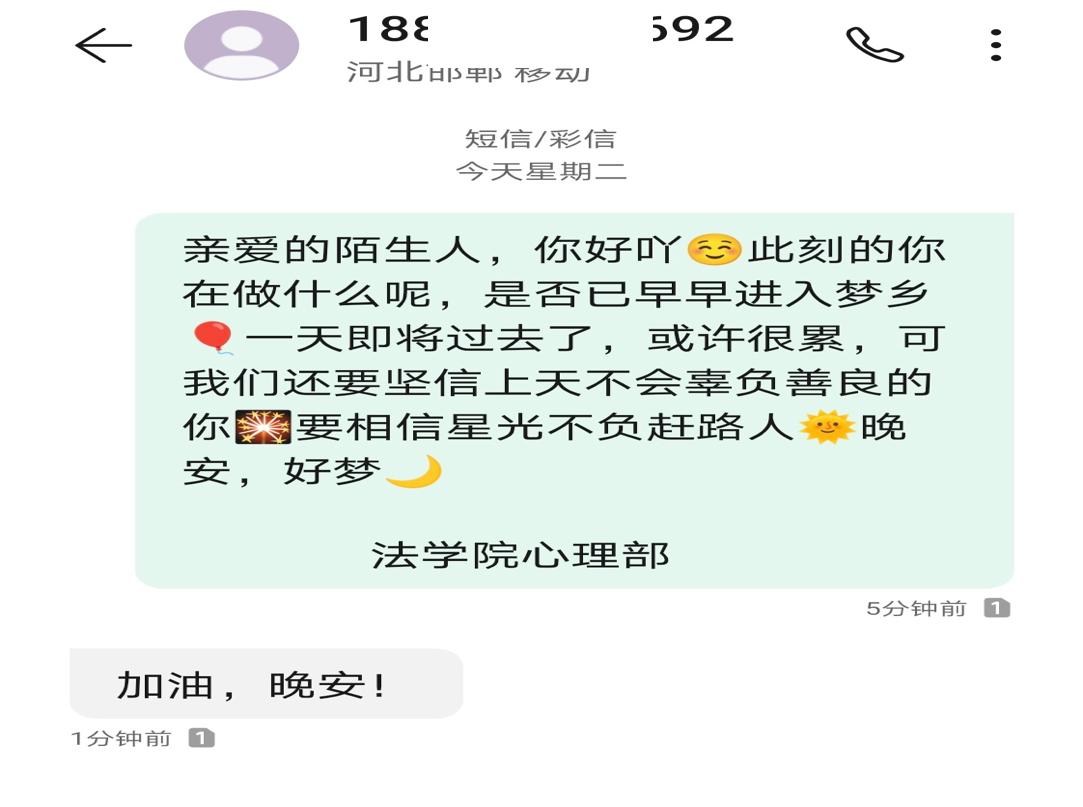This screenshot has height=807, width=1083.
Task: Call this number with the phone icon
Action: (x=874, y=45)
